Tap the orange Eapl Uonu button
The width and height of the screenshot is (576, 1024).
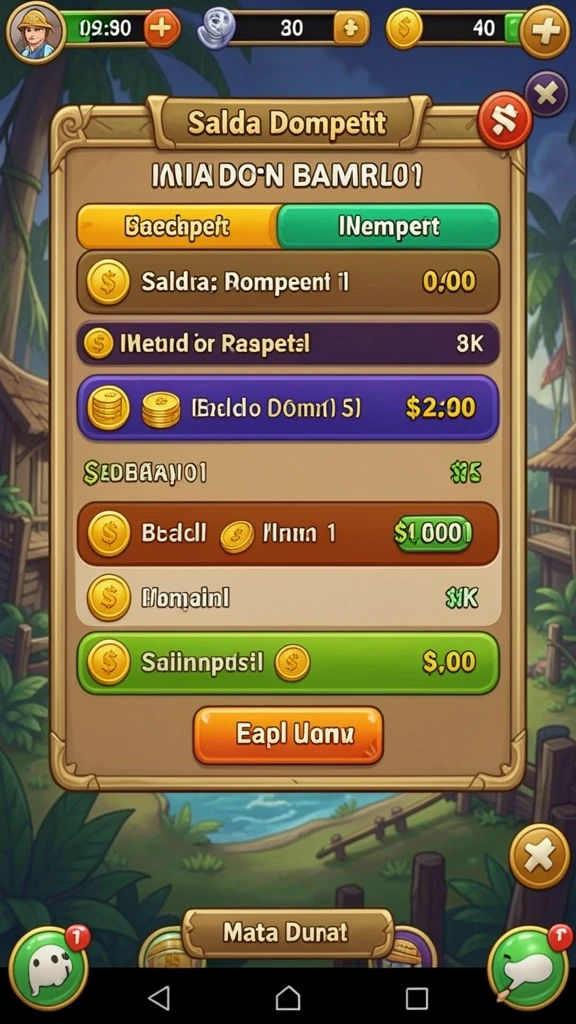click(x=288, y=735)
